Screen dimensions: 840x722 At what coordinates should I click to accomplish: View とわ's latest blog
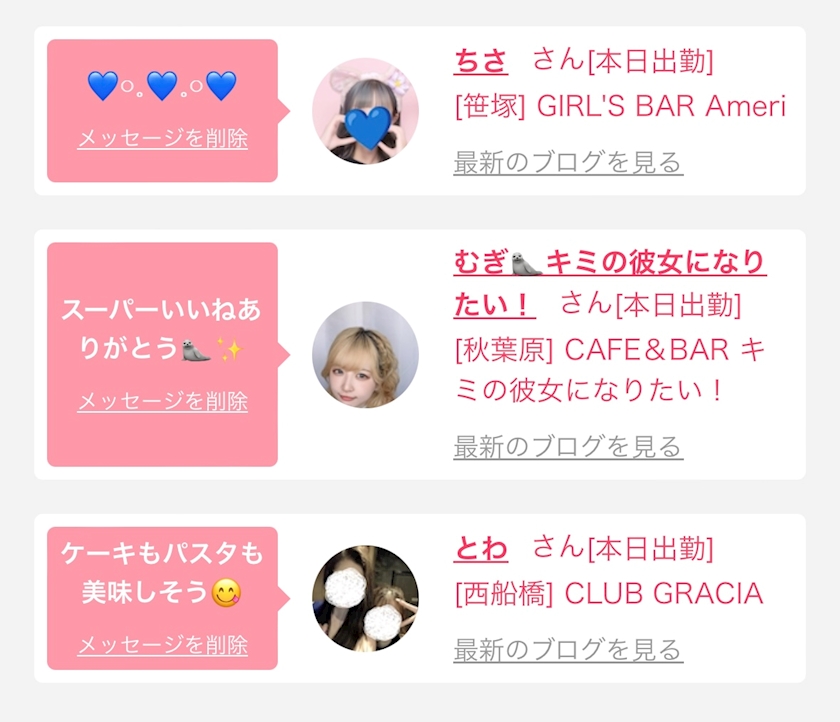pyautogui.click(x=568, y=650)
